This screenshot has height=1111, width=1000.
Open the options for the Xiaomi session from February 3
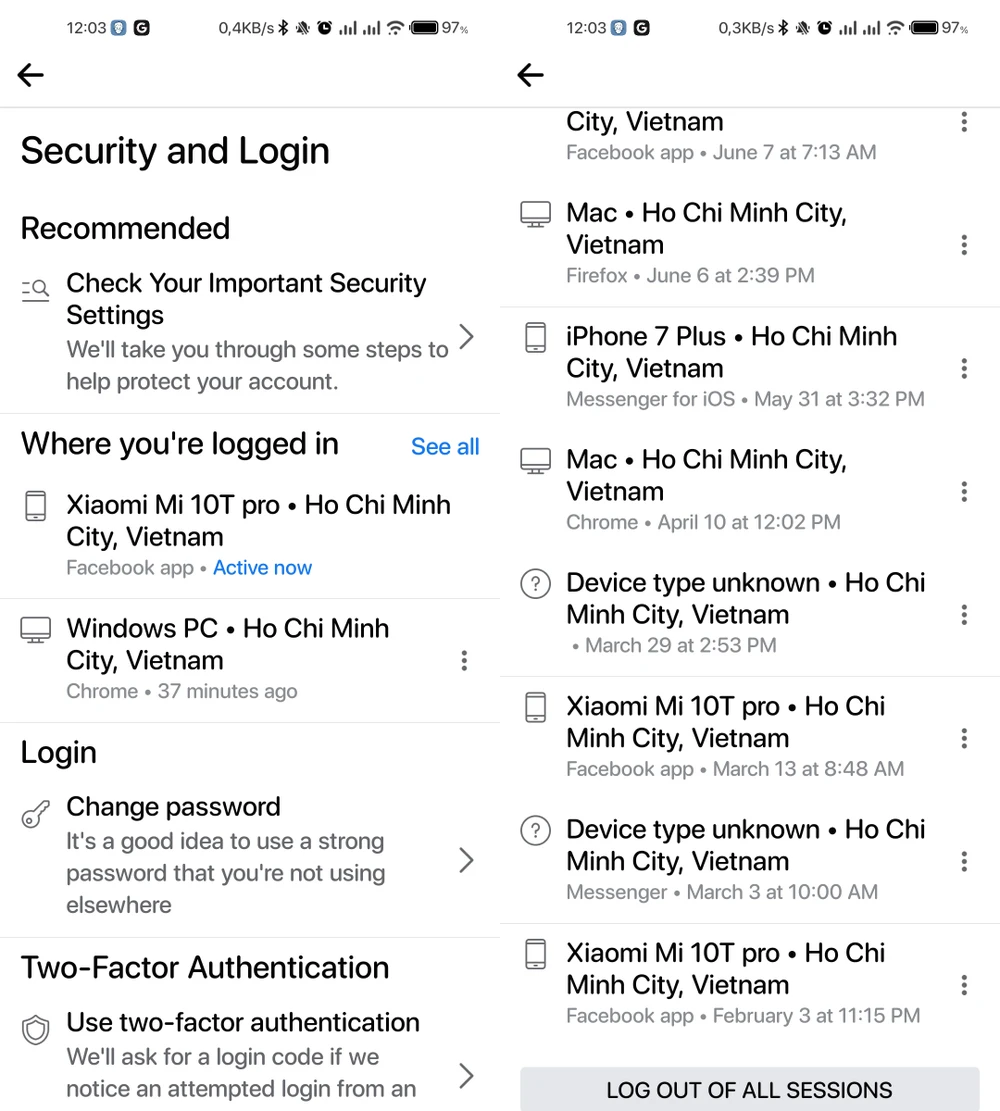point(964,984)
